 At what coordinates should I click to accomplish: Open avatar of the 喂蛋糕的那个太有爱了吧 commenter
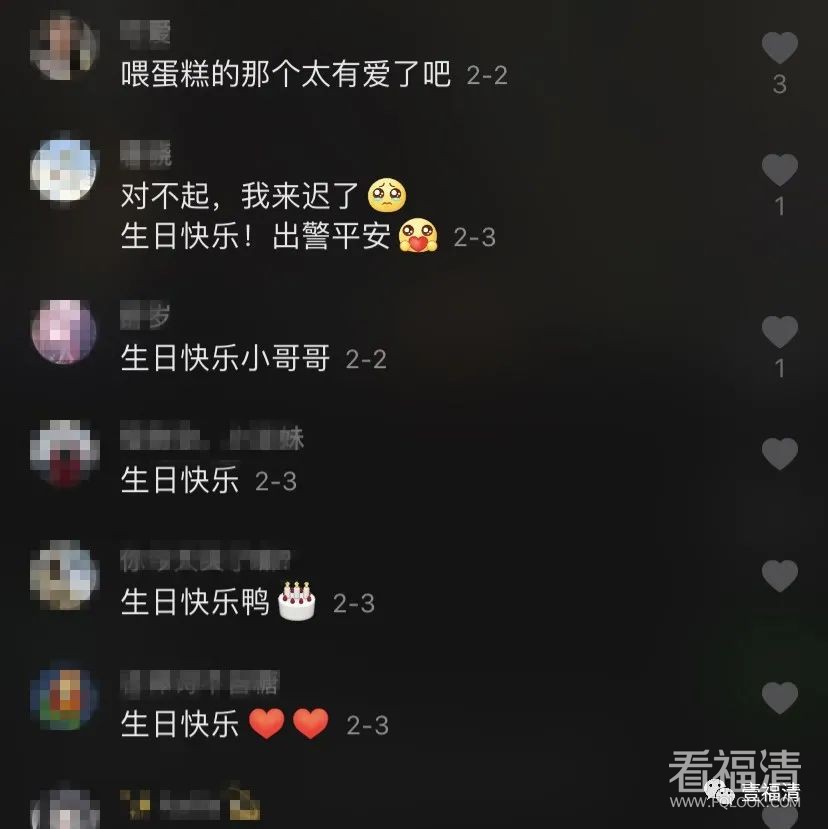64,46
